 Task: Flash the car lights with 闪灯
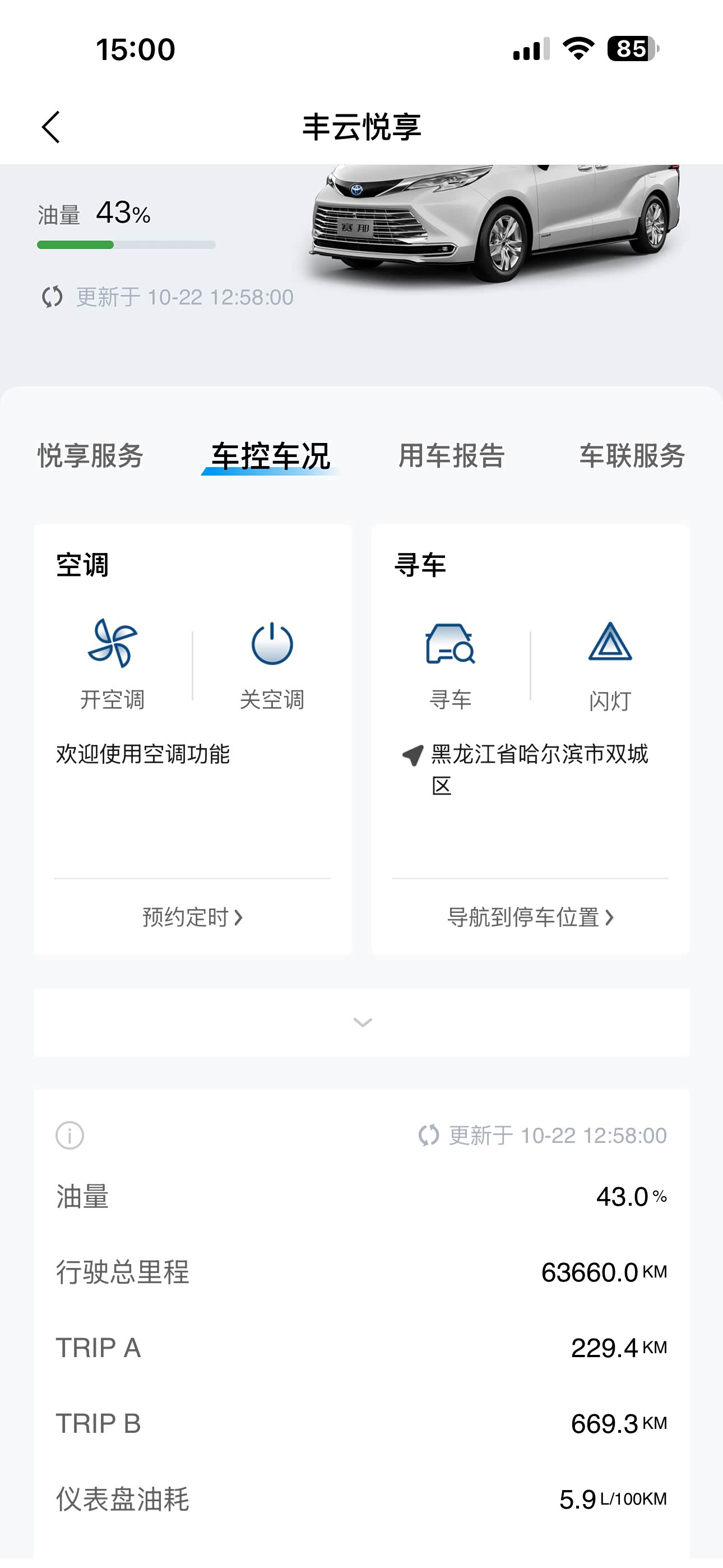click(x=610, y=663)
